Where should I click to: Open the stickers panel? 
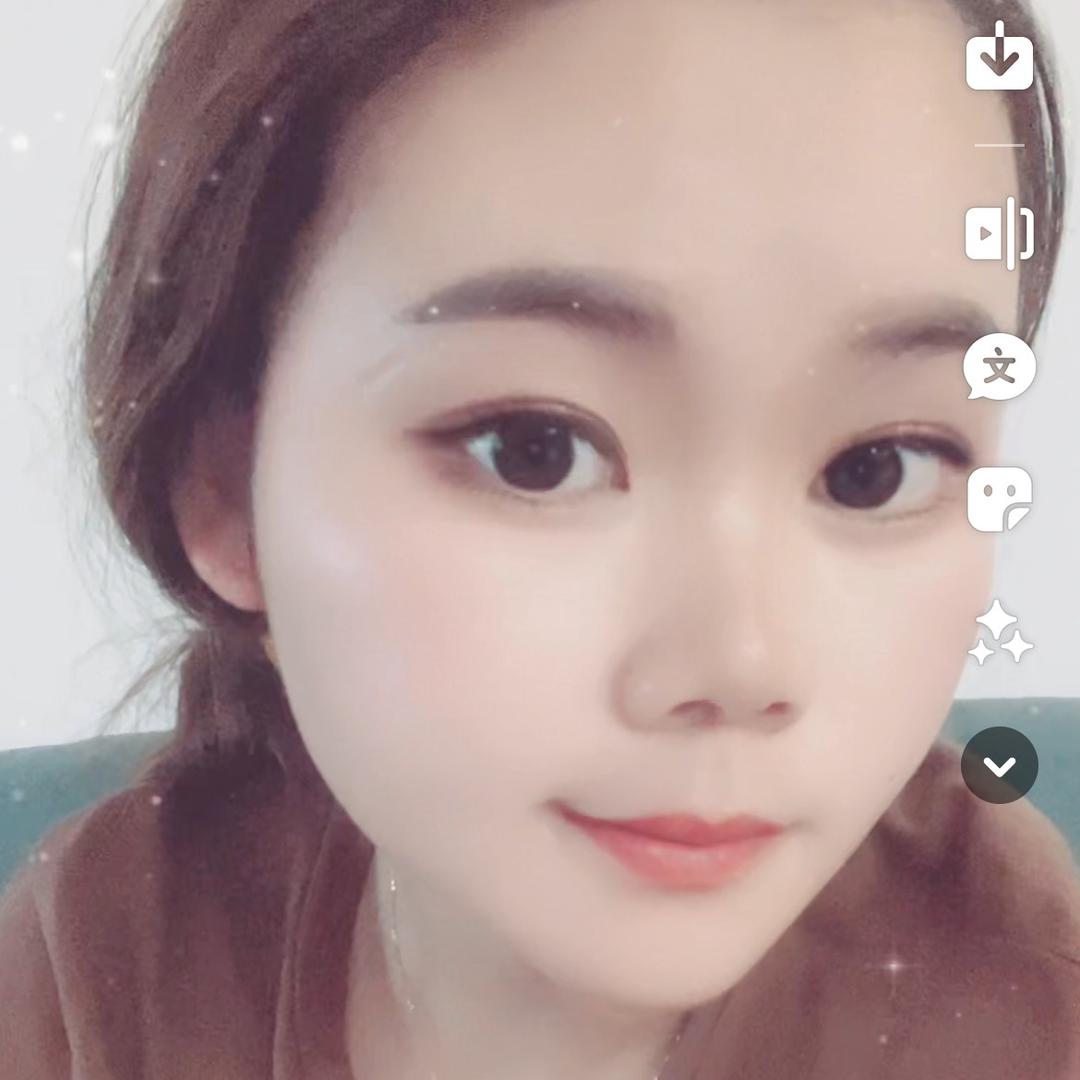[x=999, y=499]
